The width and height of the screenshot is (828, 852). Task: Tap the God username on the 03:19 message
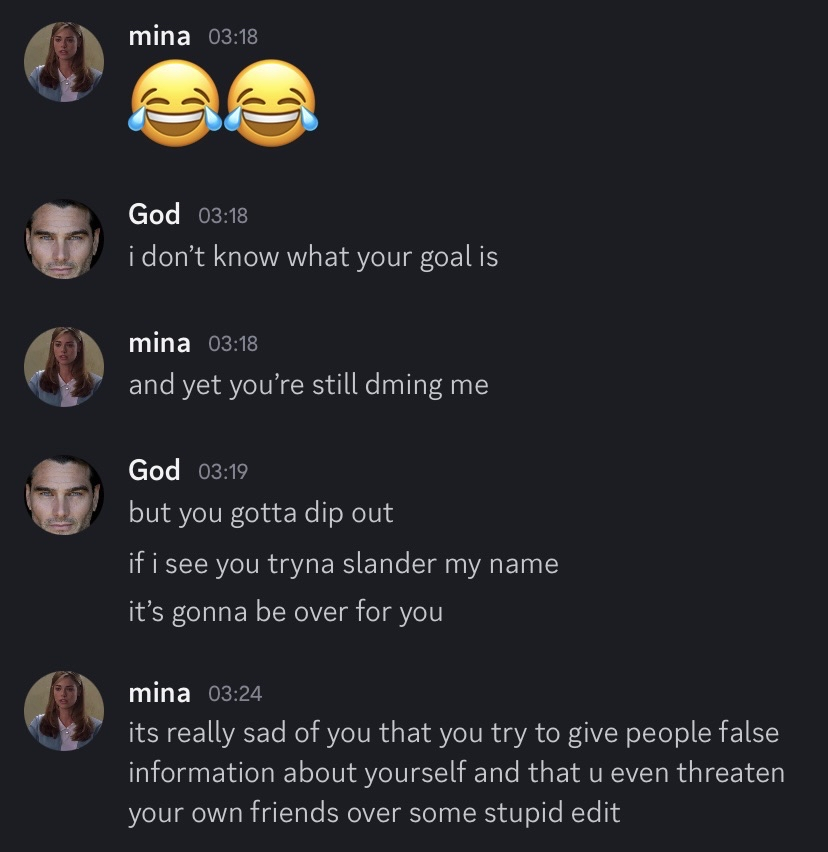click(x=154, y=470)
